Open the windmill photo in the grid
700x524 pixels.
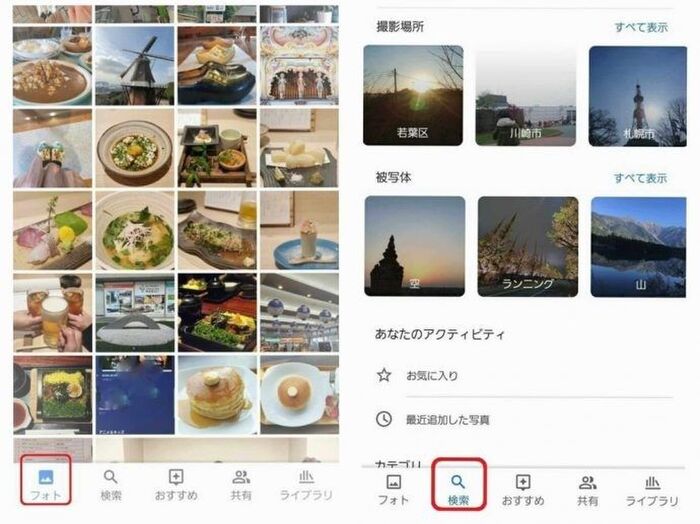133,65
